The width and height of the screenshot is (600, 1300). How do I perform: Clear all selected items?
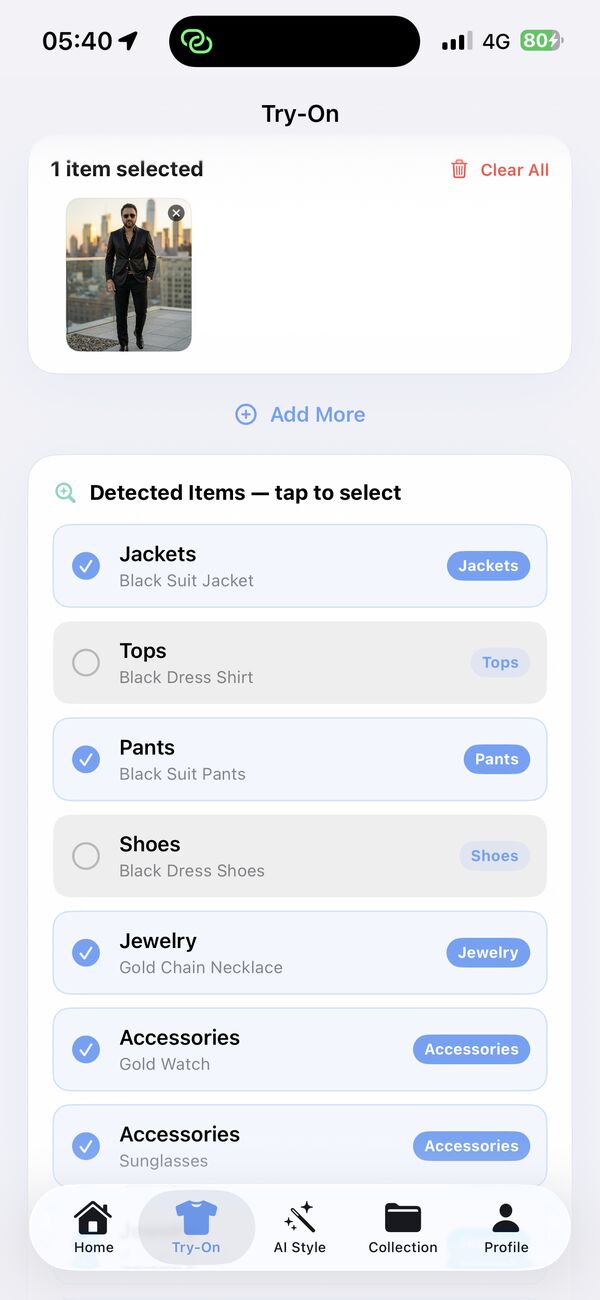[x=500, y=170]
